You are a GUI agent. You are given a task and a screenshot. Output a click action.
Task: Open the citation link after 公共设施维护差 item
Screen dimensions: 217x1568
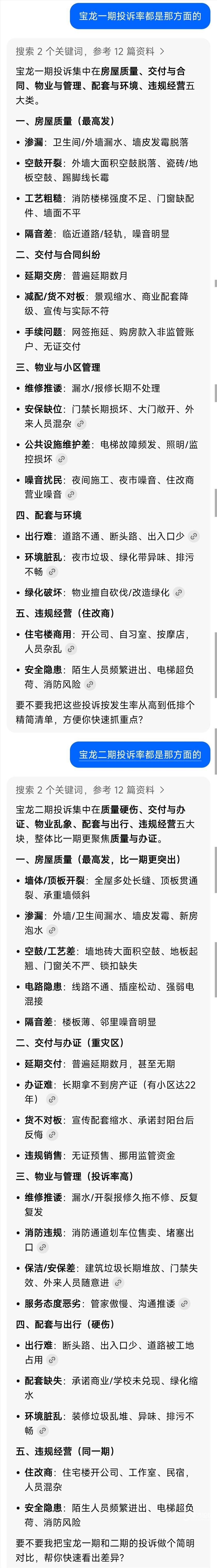pyautogui.click(x=61, y=459)
